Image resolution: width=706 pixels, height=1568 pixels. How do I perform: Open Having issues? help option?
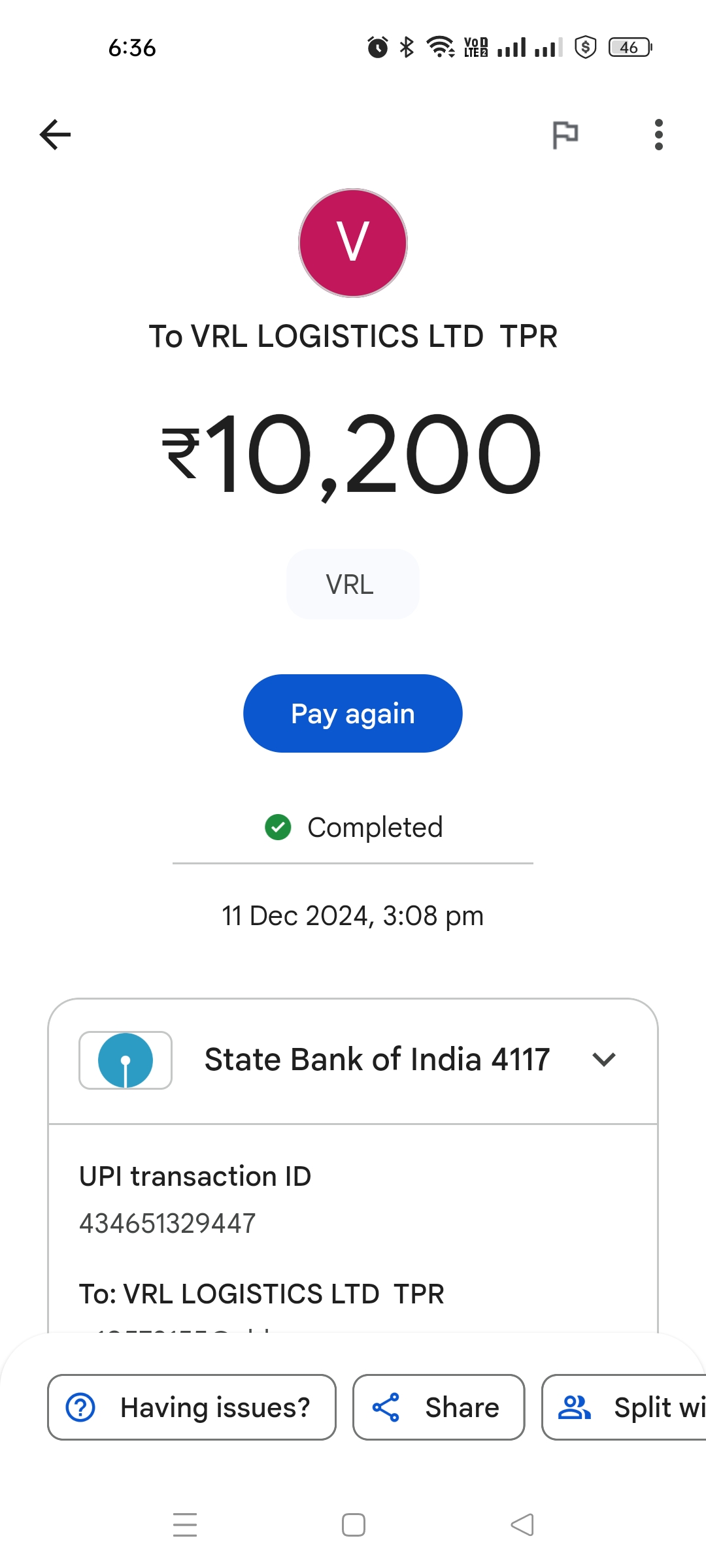click(192, 1407)
